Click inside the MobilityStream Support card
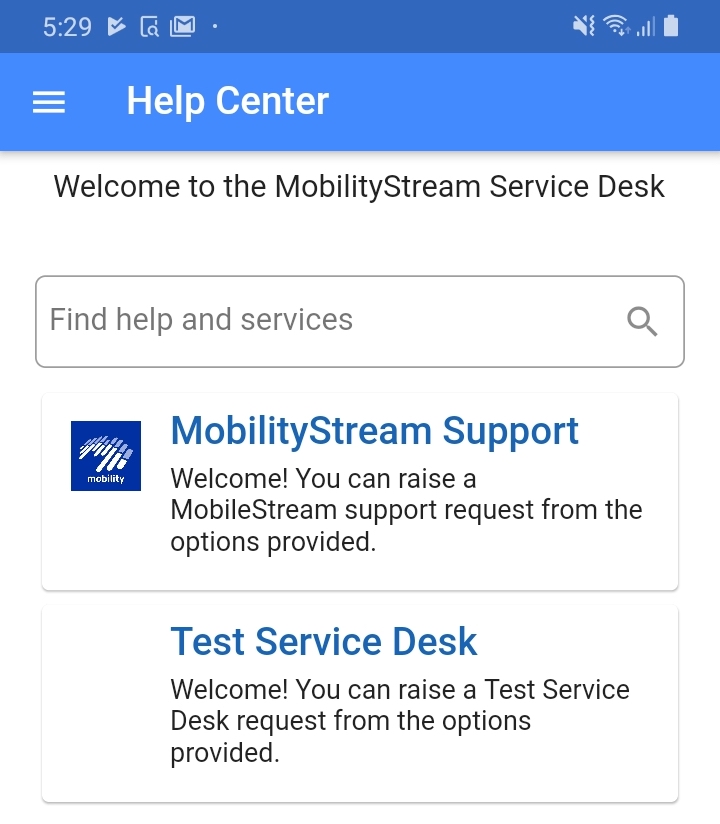 (360, 490)
